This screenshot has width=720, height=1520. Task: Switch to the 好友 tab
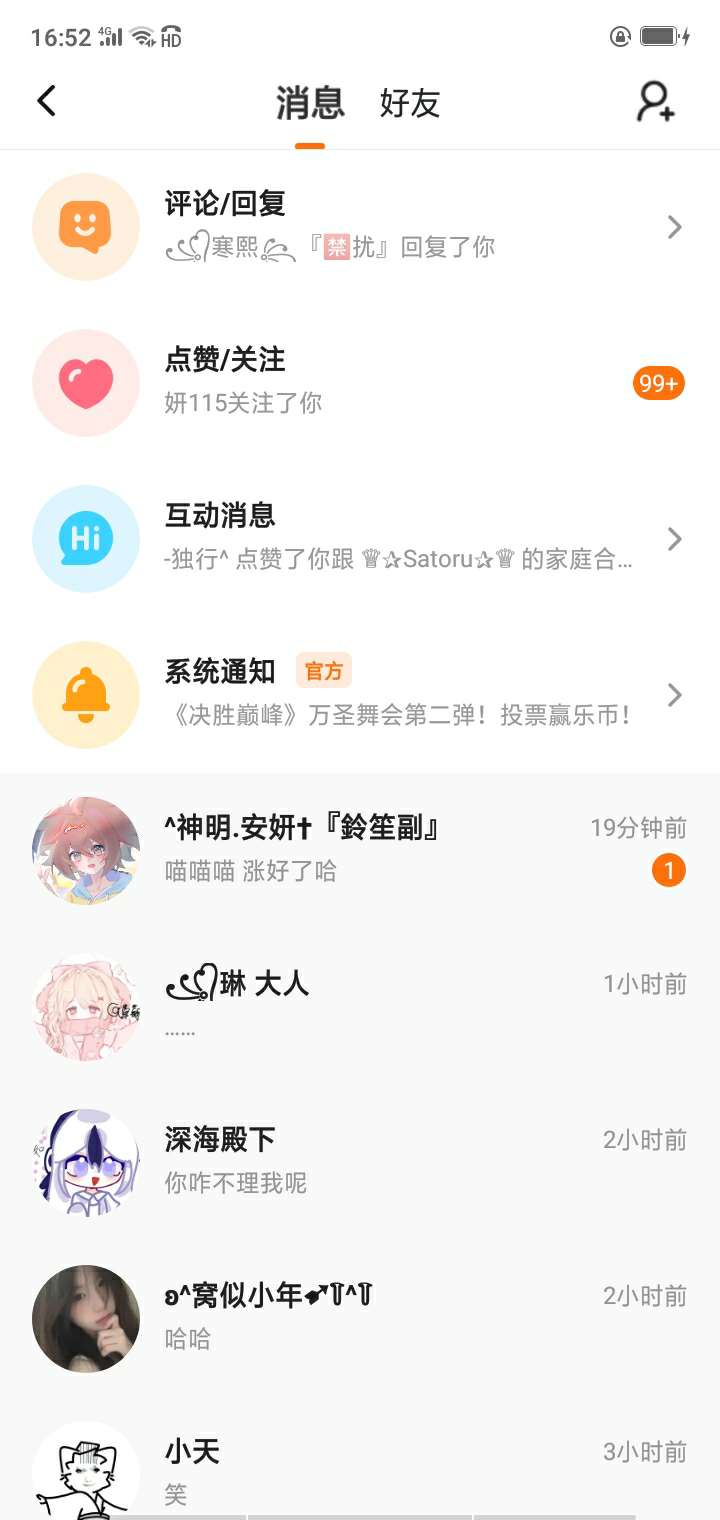coord(410,103)
